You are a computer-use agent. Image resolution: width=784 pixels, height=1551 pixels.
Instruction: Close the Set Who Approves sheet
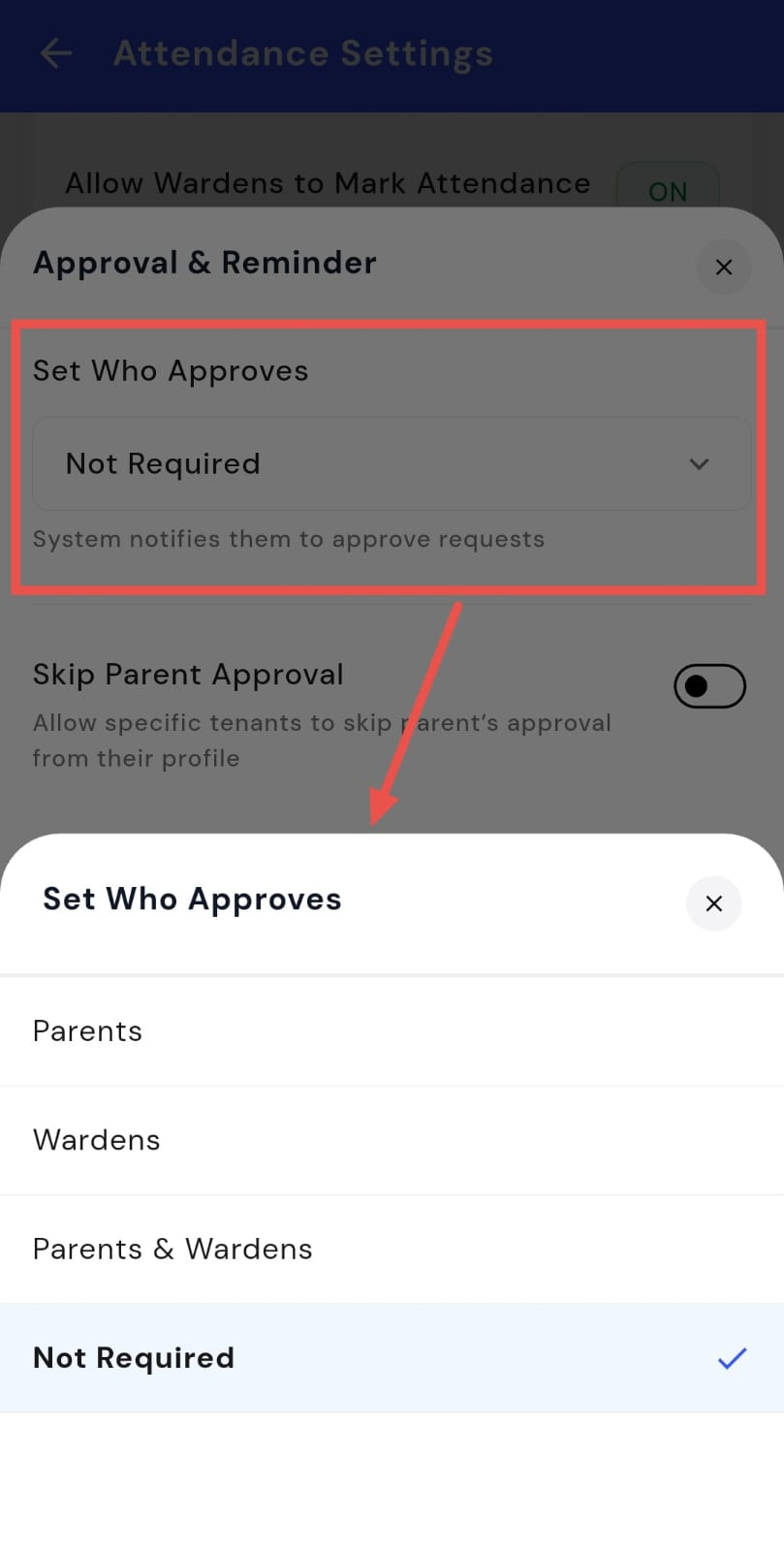[714, 903]
